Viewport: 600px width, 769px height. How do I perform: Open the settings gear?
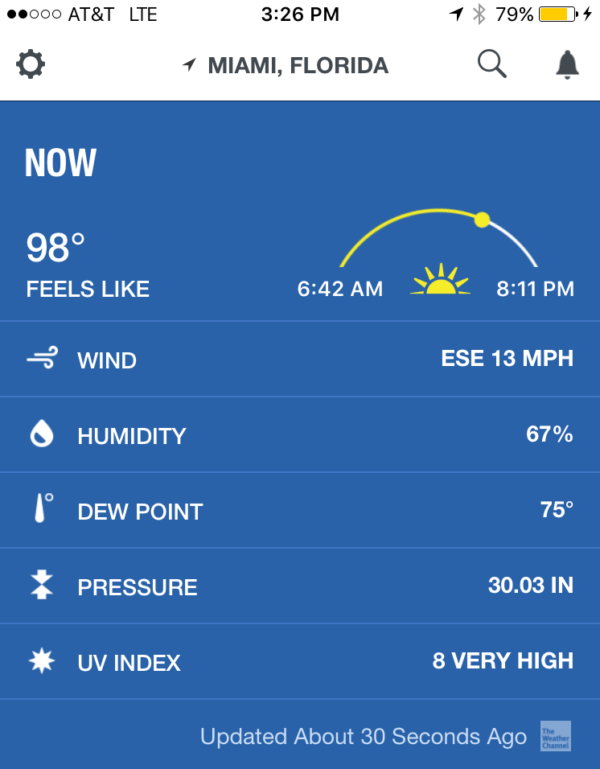31,66
